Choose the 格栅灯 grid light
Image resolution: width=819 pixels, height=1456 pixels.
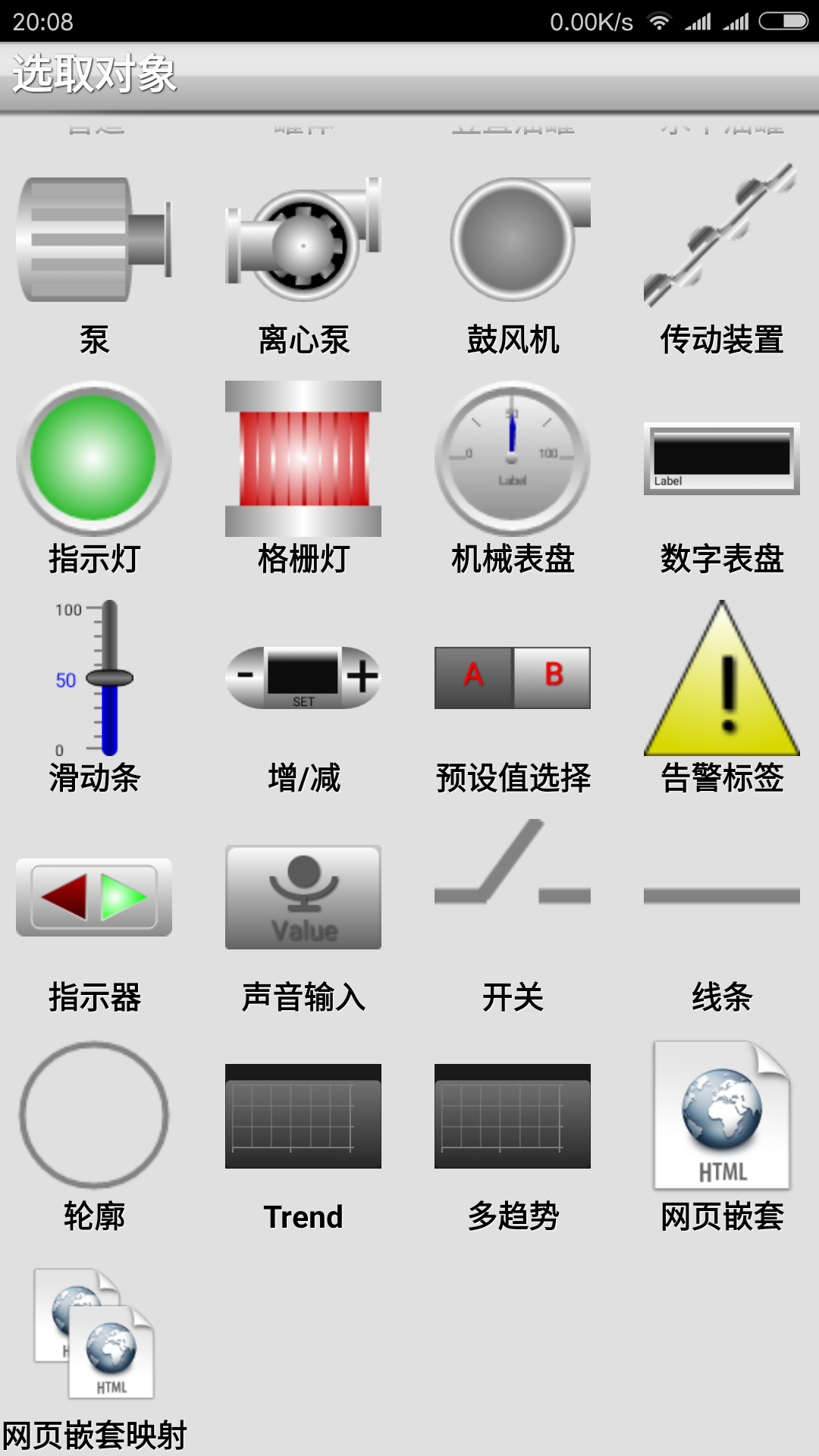(x=303, y=459)
